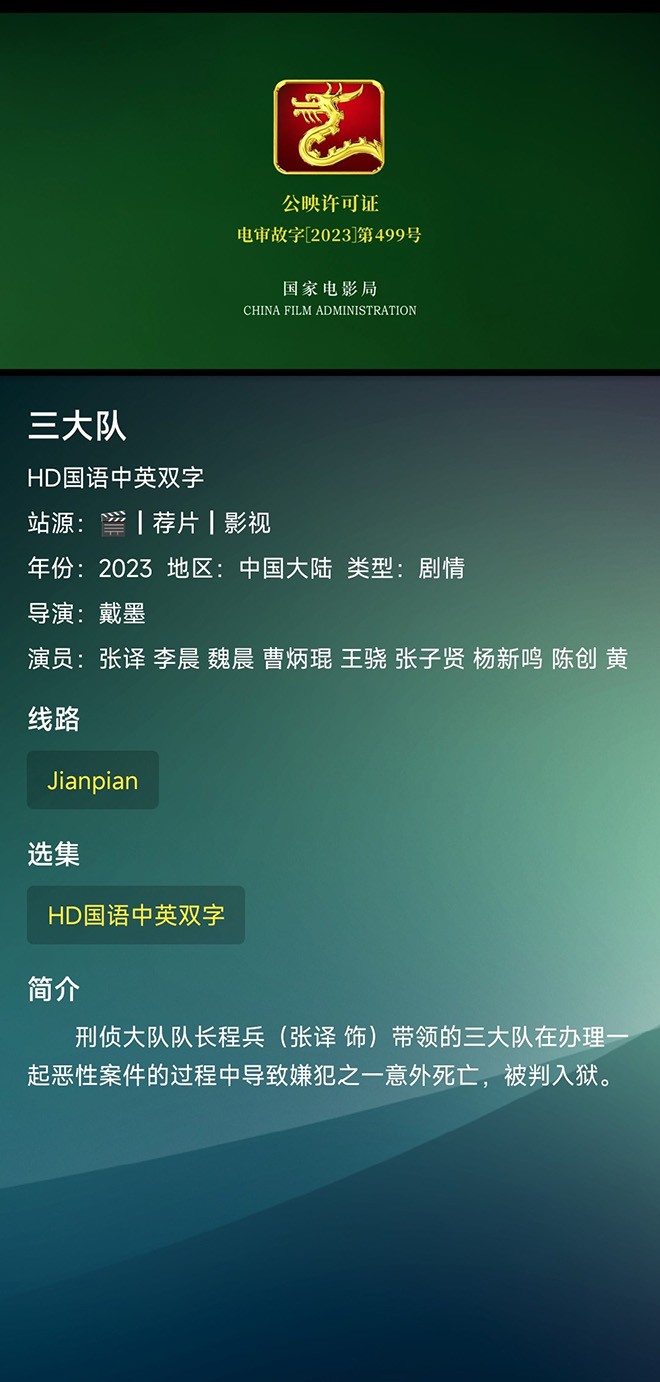Play the HD国语中英双字 episode
The image size is (660, 1382).
click(x=136, y=915)
